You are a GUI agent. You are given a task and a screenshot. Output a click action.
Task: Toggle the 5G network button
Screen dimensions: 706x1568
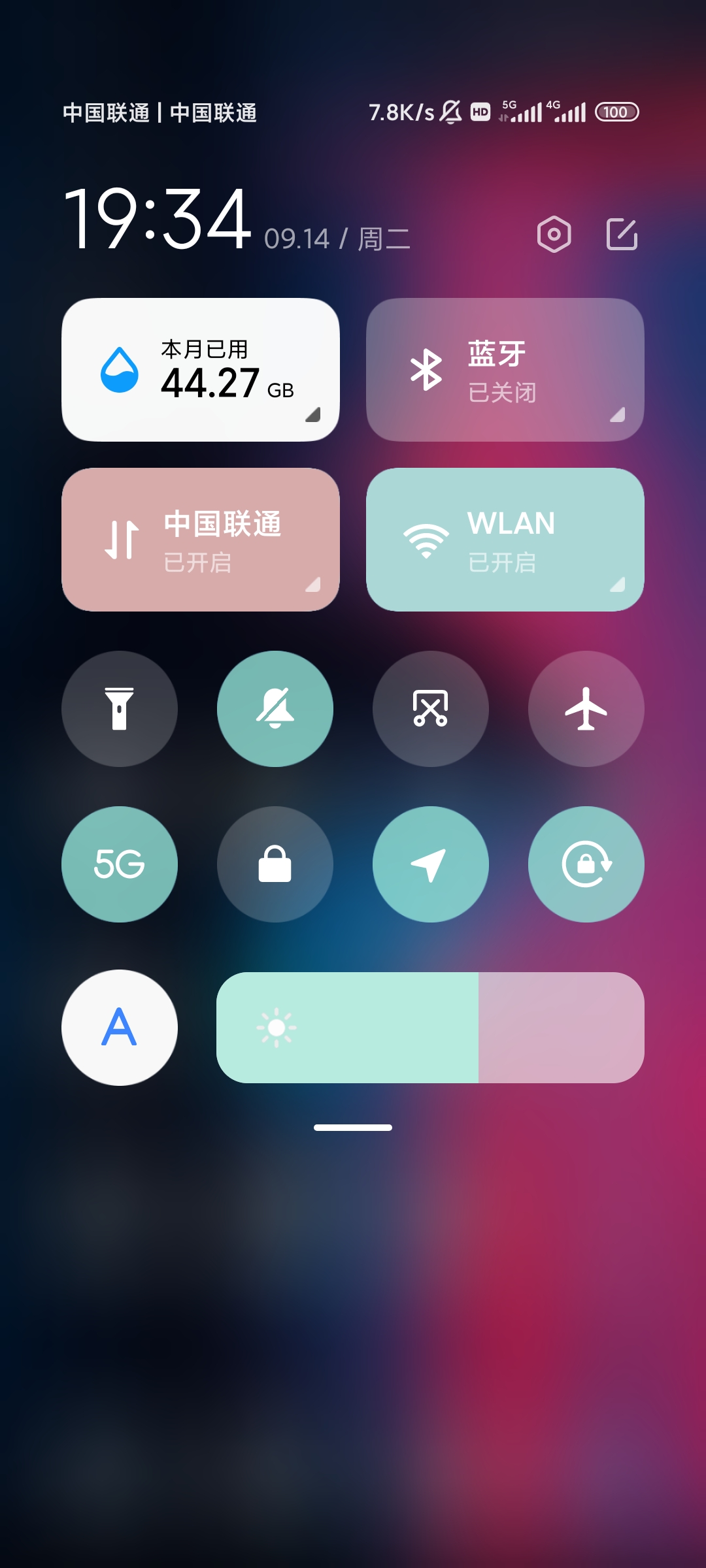pyautogui.click(x=120, y=864)
